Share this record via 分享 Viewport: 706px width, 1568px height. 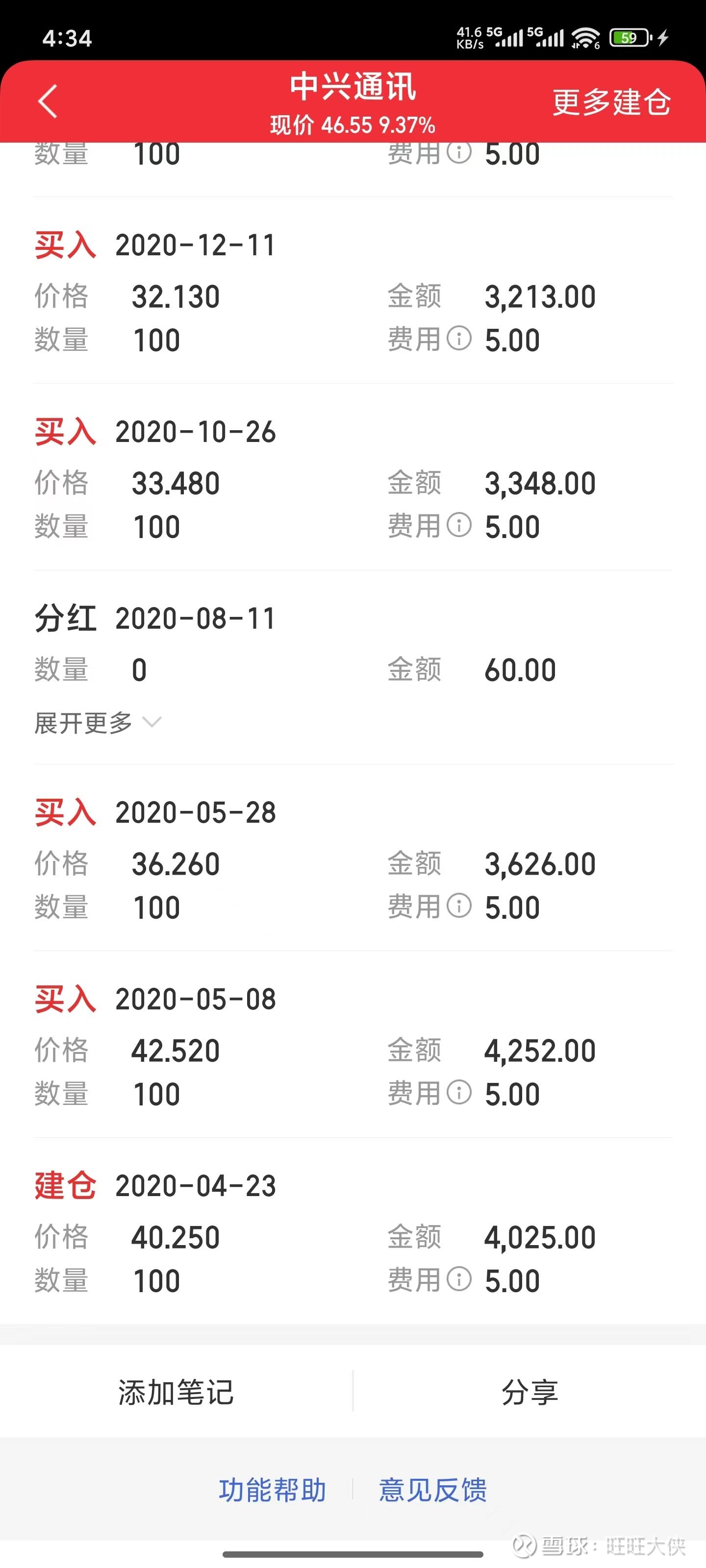tap(529, 1392)
